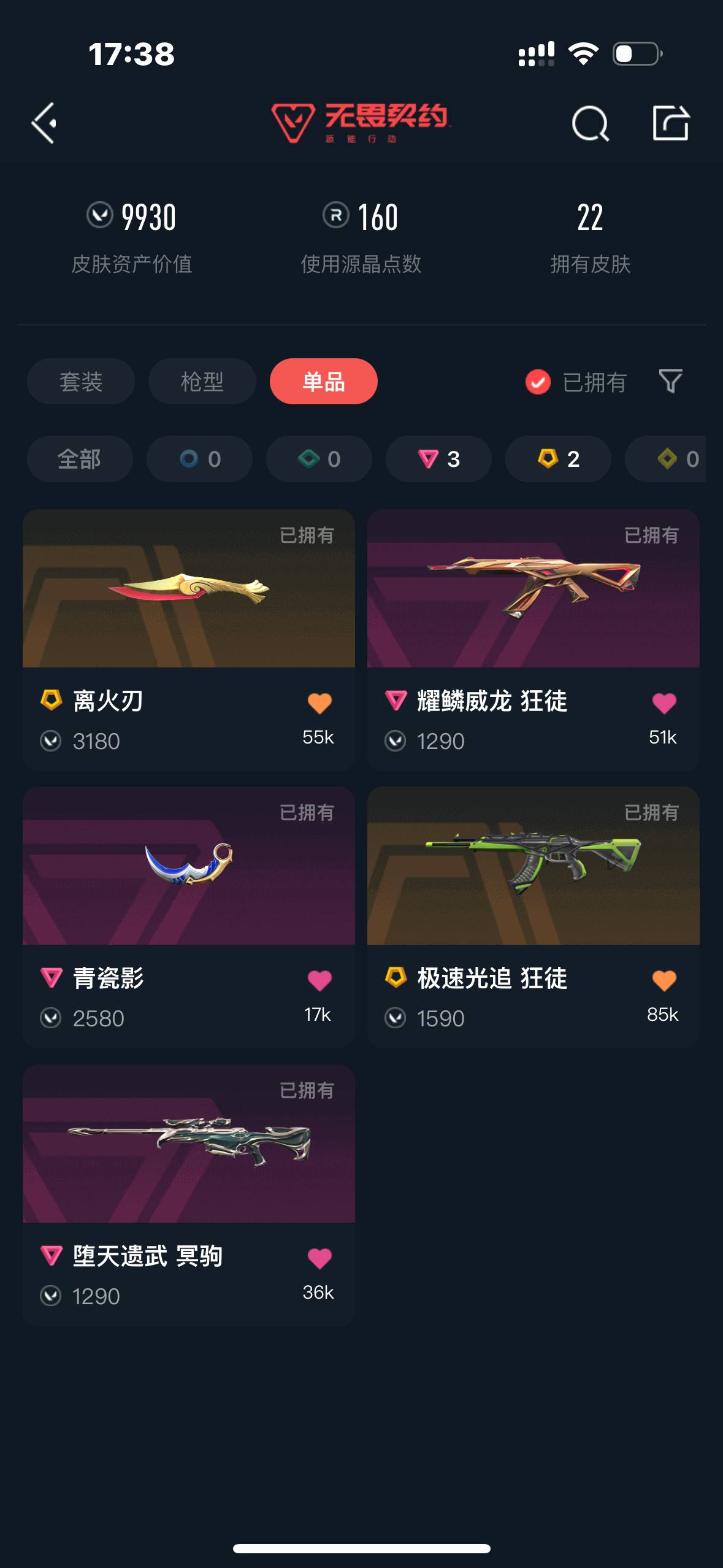
Task: Select the blue rarity filter showing 0
Action: [199, 459]
